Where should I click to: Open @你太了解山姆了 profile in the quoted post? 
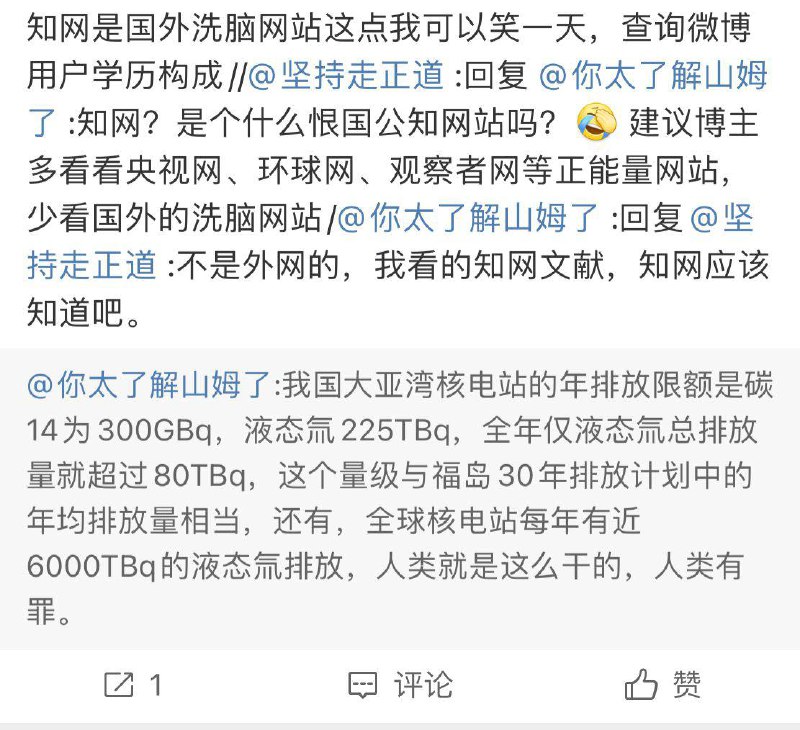(x=148, y=385)
